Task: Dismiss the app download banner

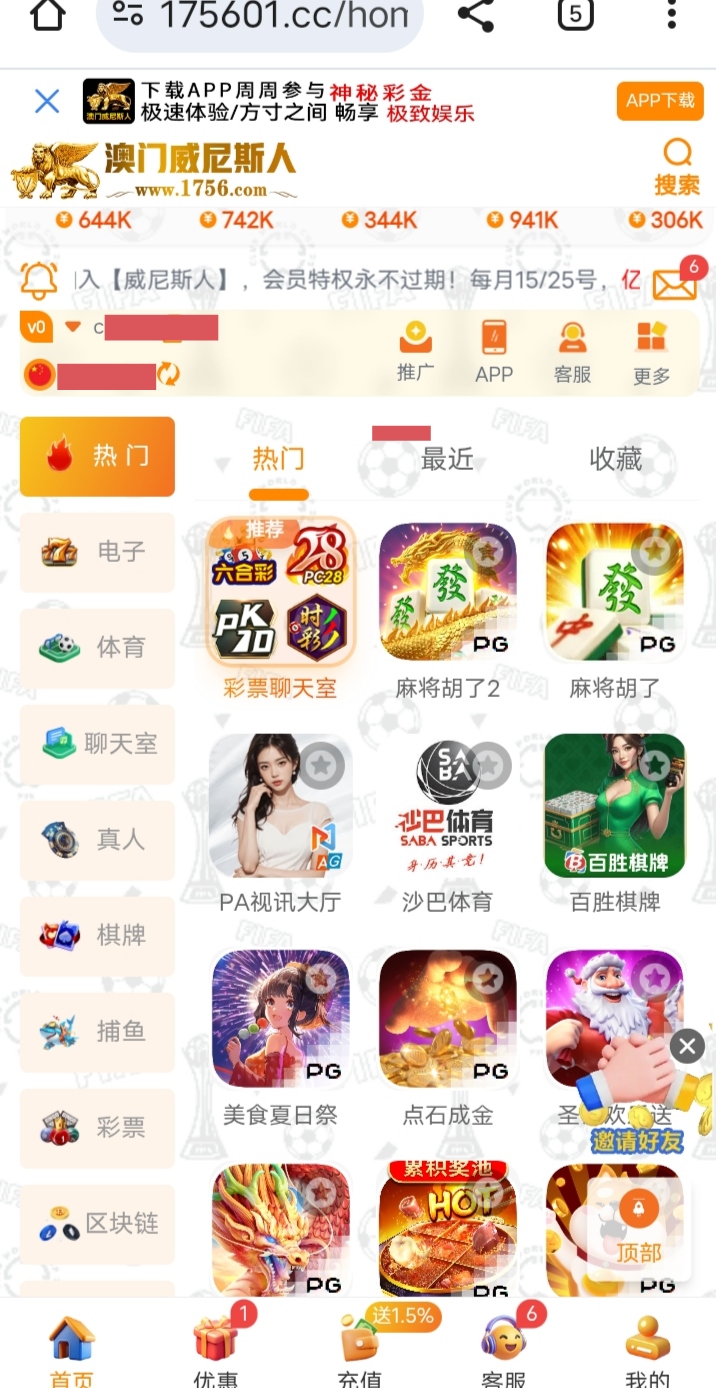Action: click(x=47, y=101)
